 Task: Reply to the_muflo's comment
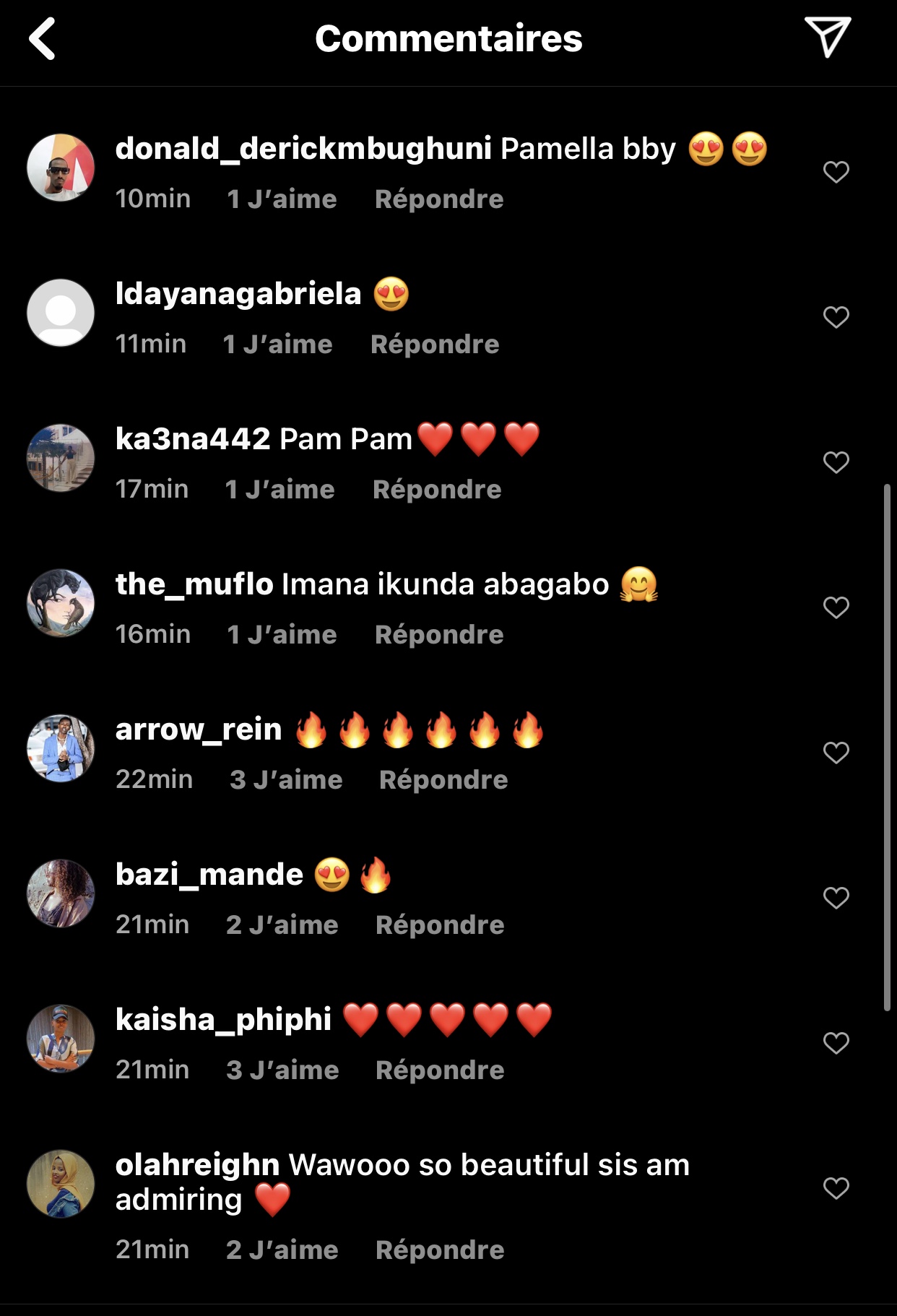tap(439, 635)
